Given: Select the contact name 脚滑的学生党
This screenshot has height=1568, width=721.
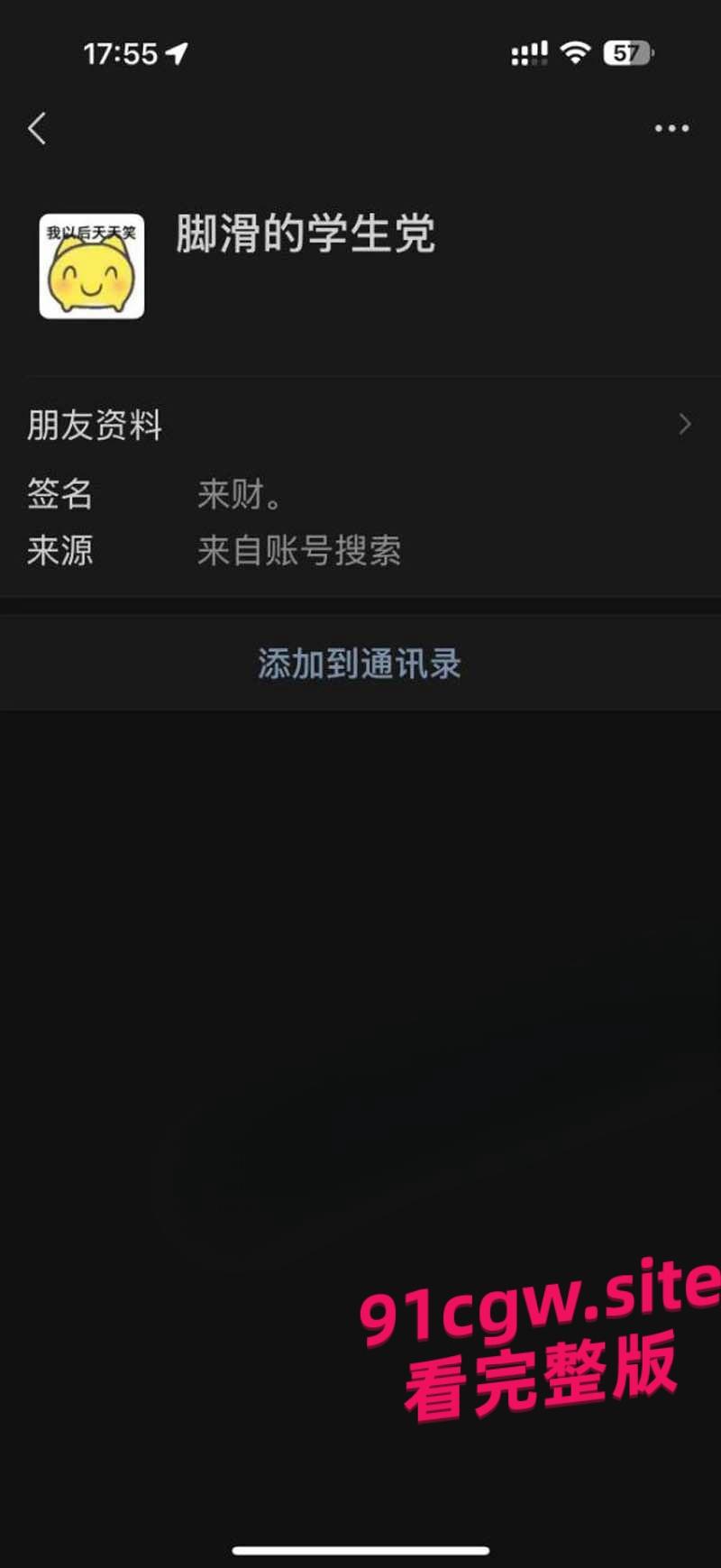Looking at the screenshot, I should 305,236.
